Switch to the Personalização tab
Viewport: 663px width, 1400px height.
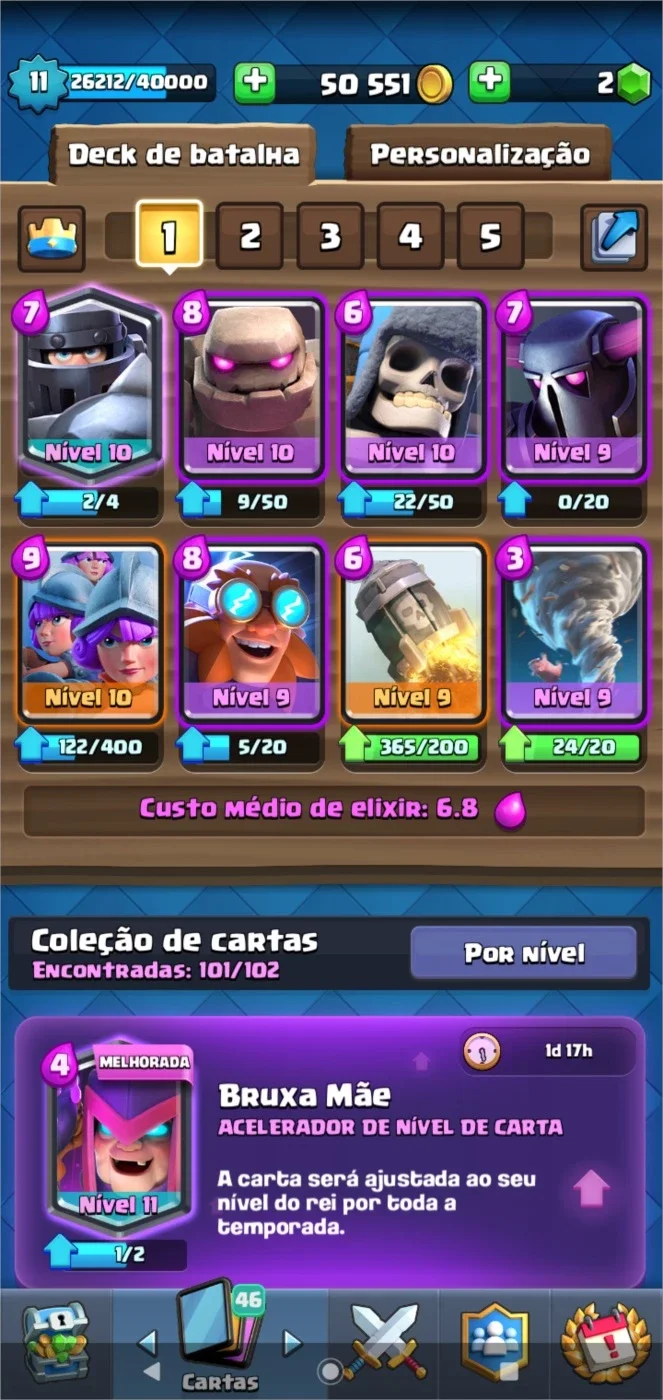tap(479, 154)
